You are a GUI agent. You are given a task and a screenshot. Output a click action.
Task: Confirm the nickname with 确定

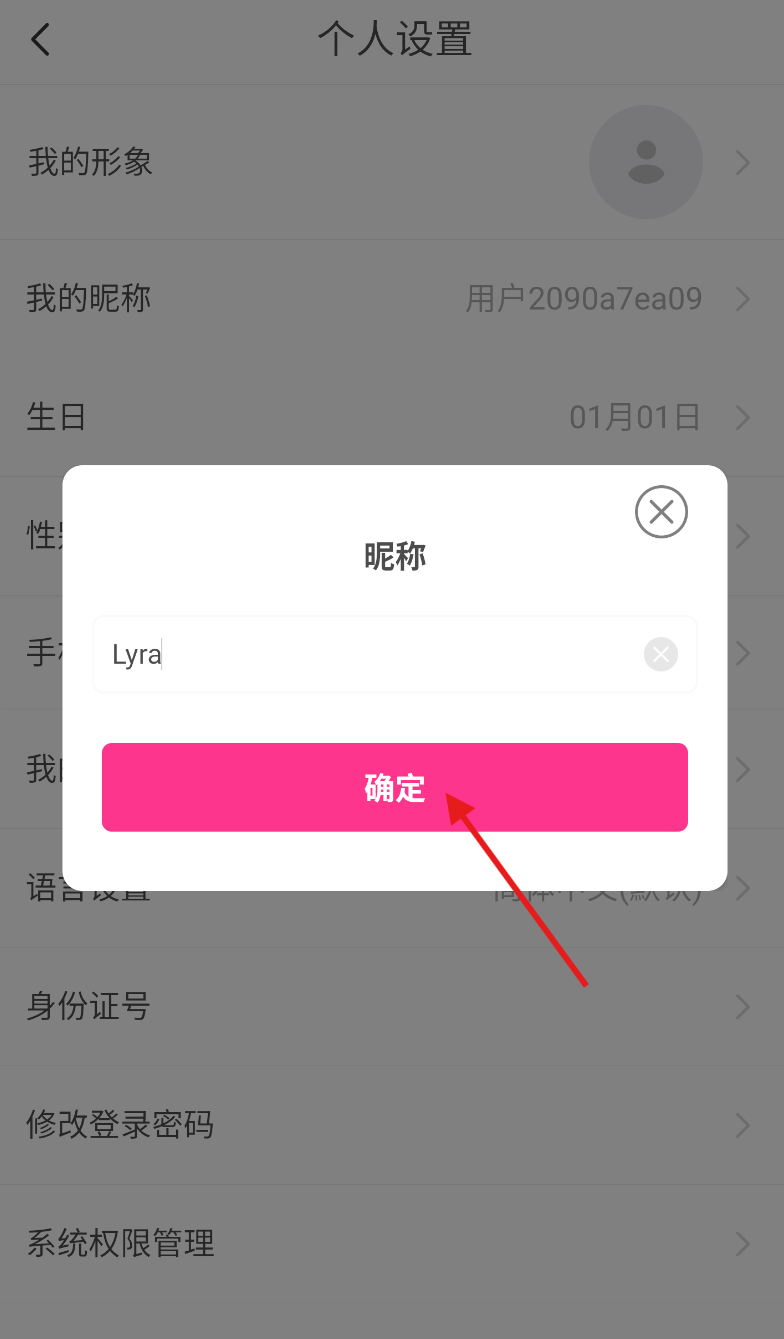click(x=394, y=787)
